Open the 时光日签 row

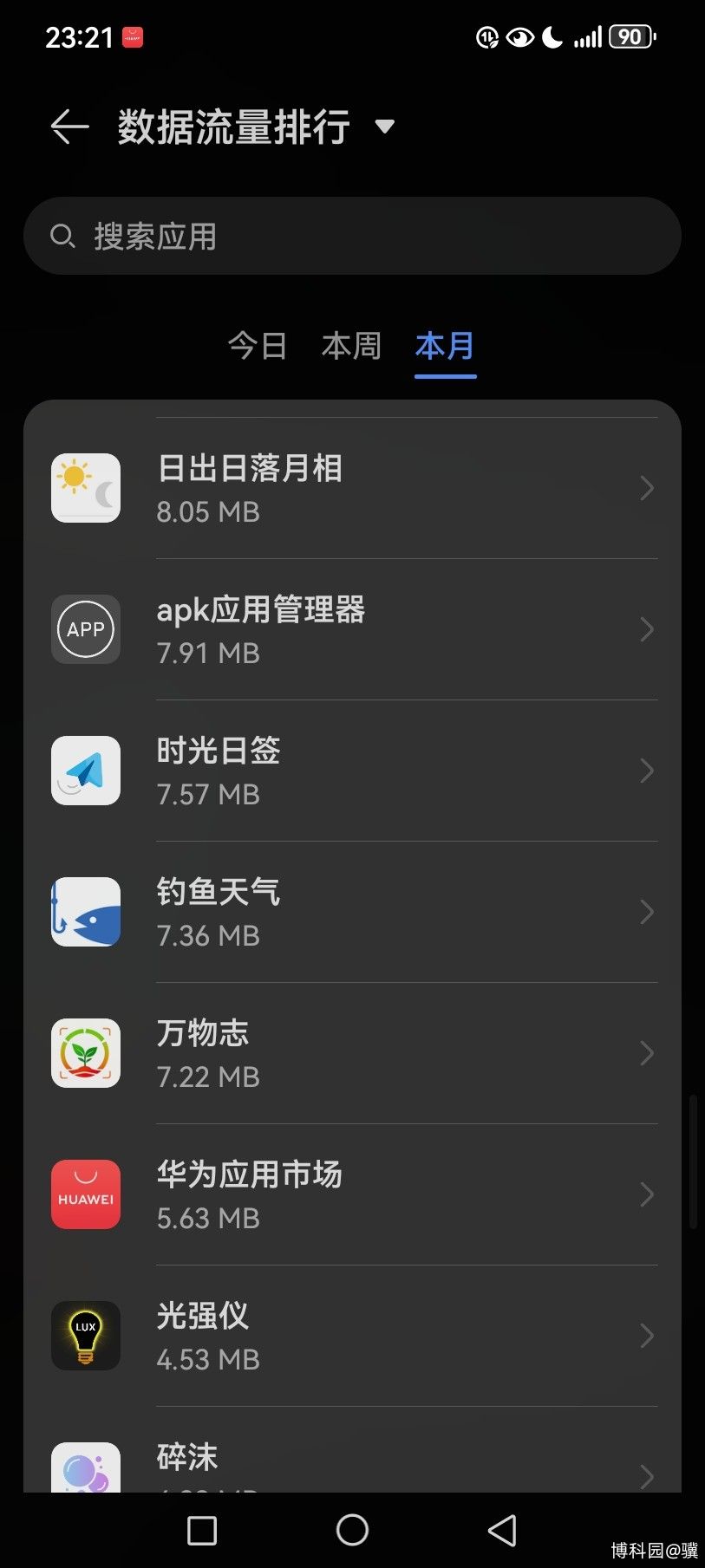352,771
